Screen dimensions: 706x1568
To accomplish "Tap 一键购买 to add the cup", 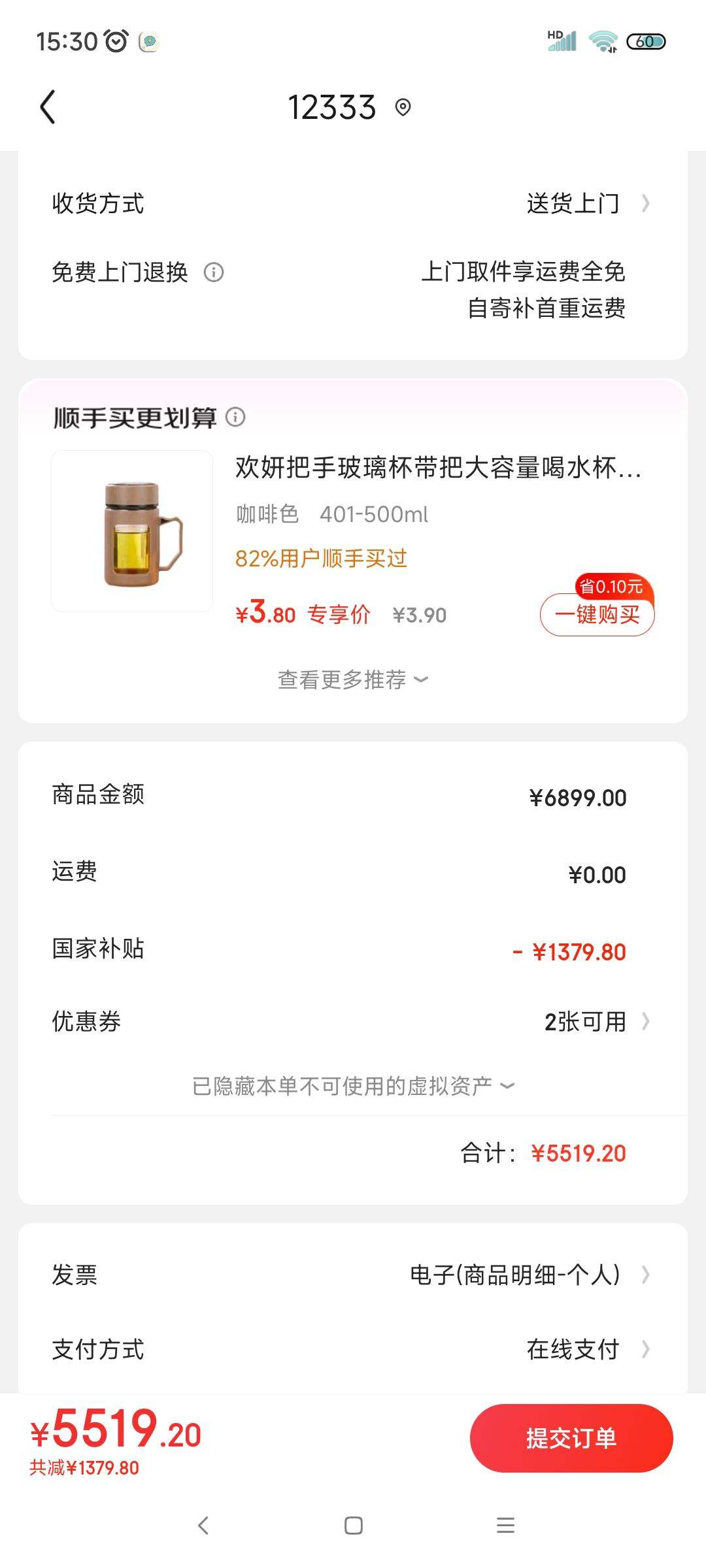I will [x=597, y=615].
